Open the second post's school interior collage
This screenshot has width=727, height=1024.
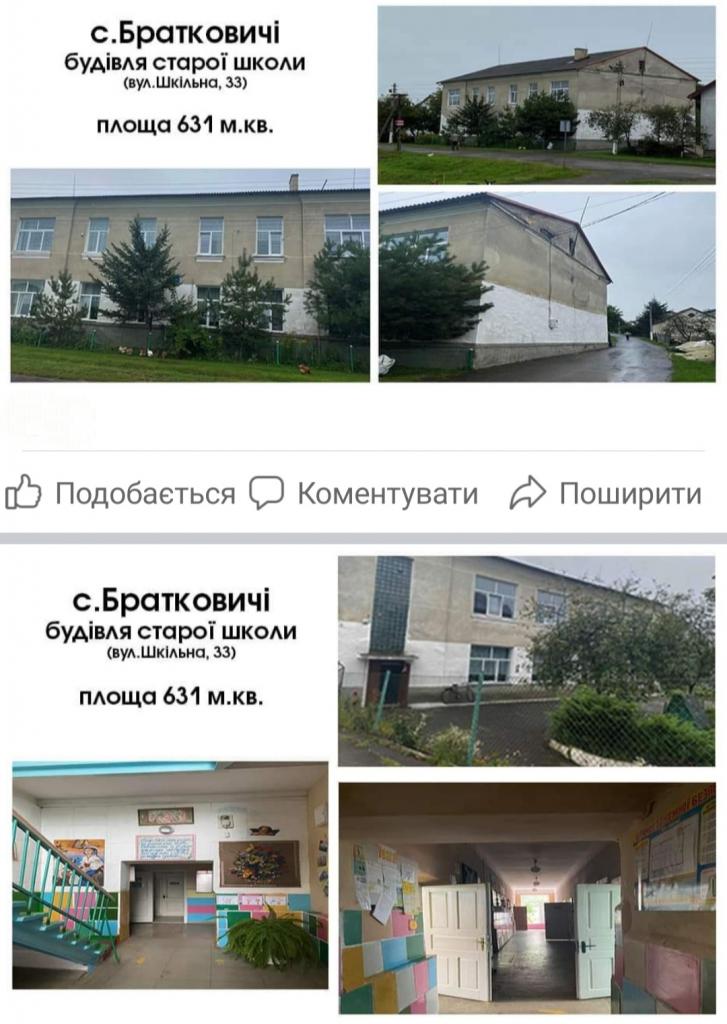[x=363, y=785]
